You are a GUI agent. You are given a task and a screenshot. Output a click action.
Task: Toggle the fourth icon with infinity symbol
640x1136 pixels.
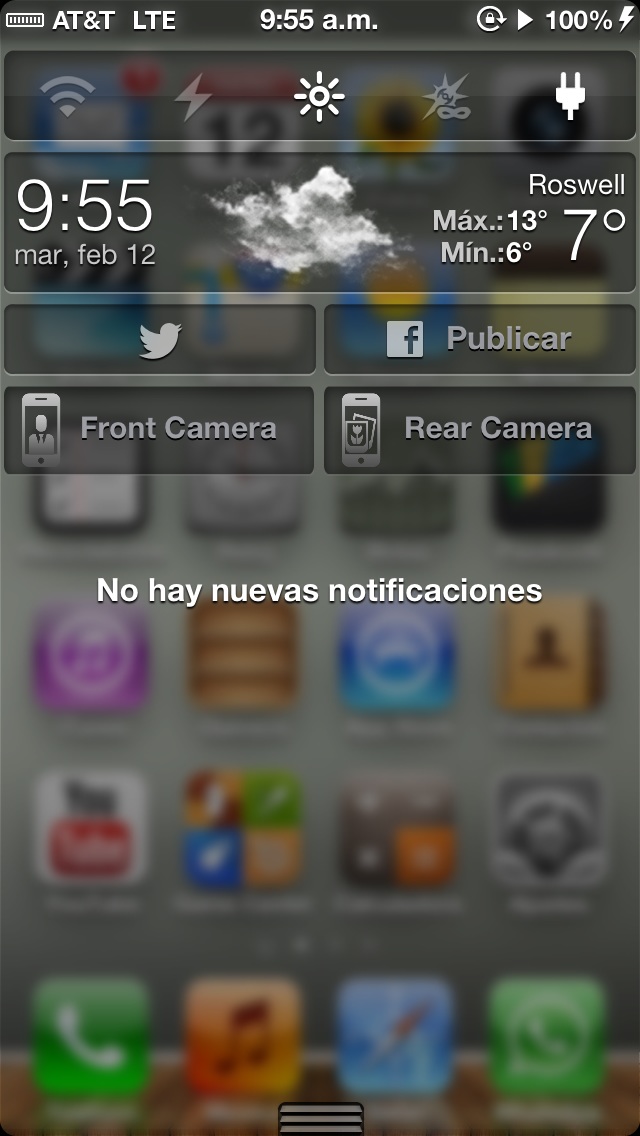446,96
